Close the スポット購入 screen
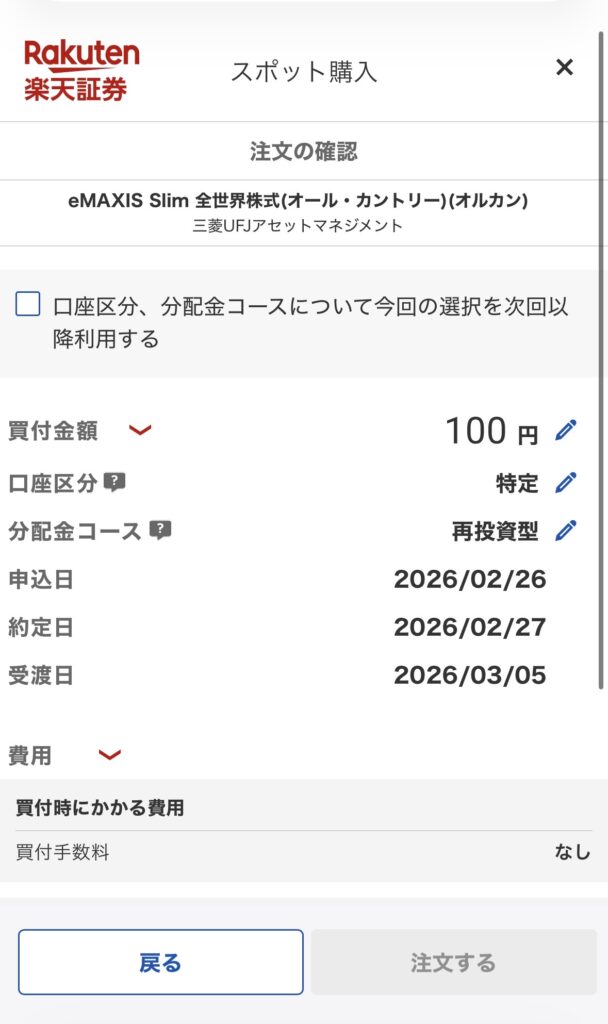 [564, 68]
